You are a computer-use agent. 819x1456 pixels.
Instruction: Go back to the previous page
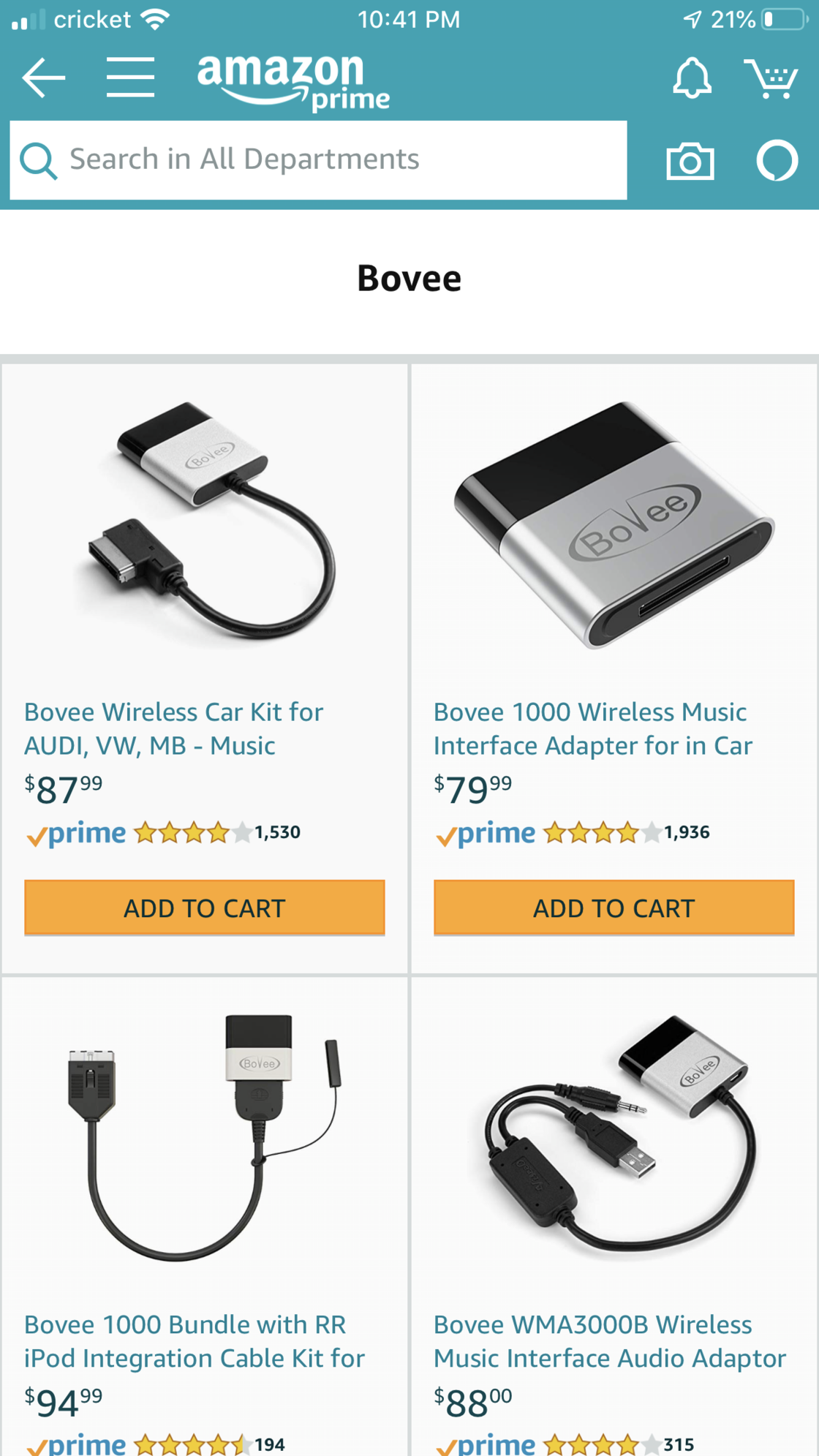[x=44, y=78]
